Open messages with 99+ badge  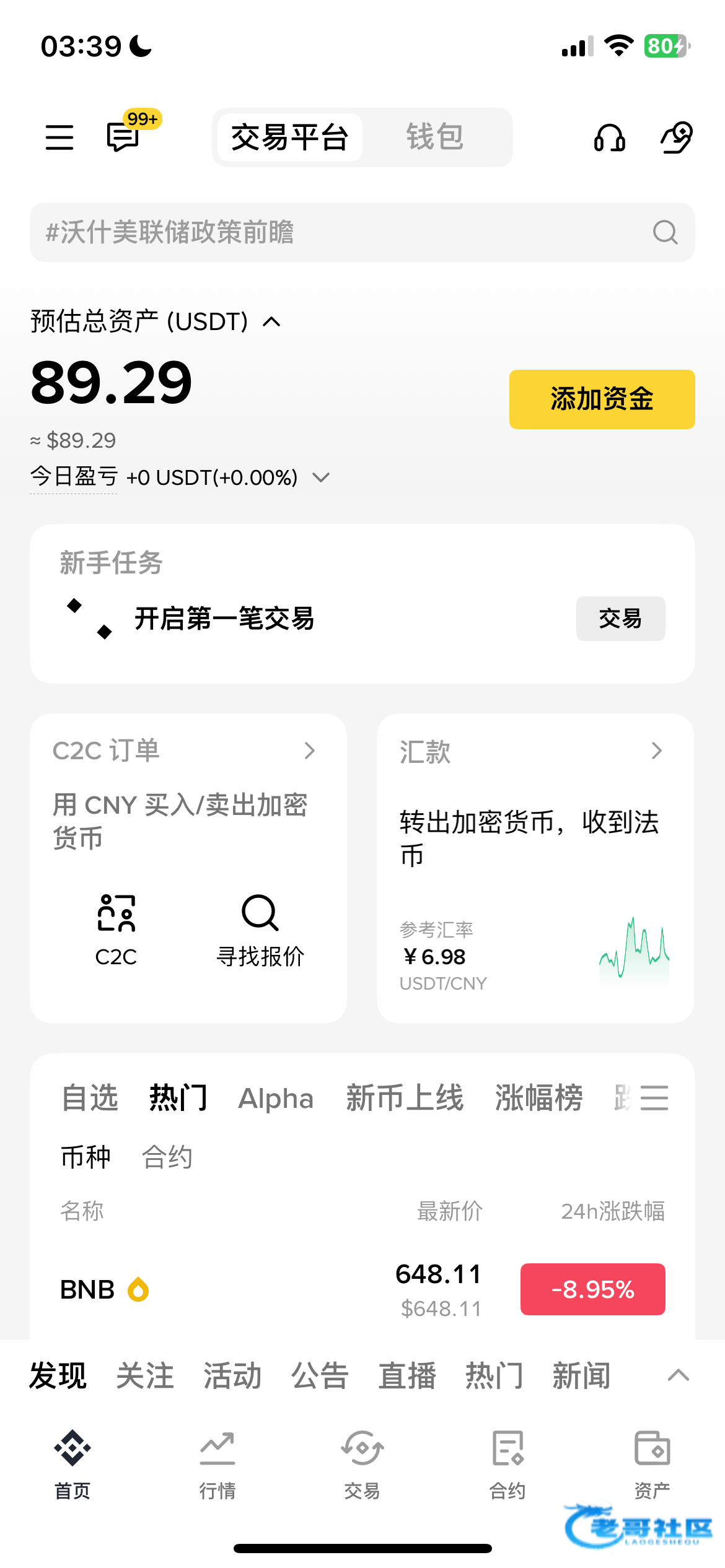(x=123, y=137)
